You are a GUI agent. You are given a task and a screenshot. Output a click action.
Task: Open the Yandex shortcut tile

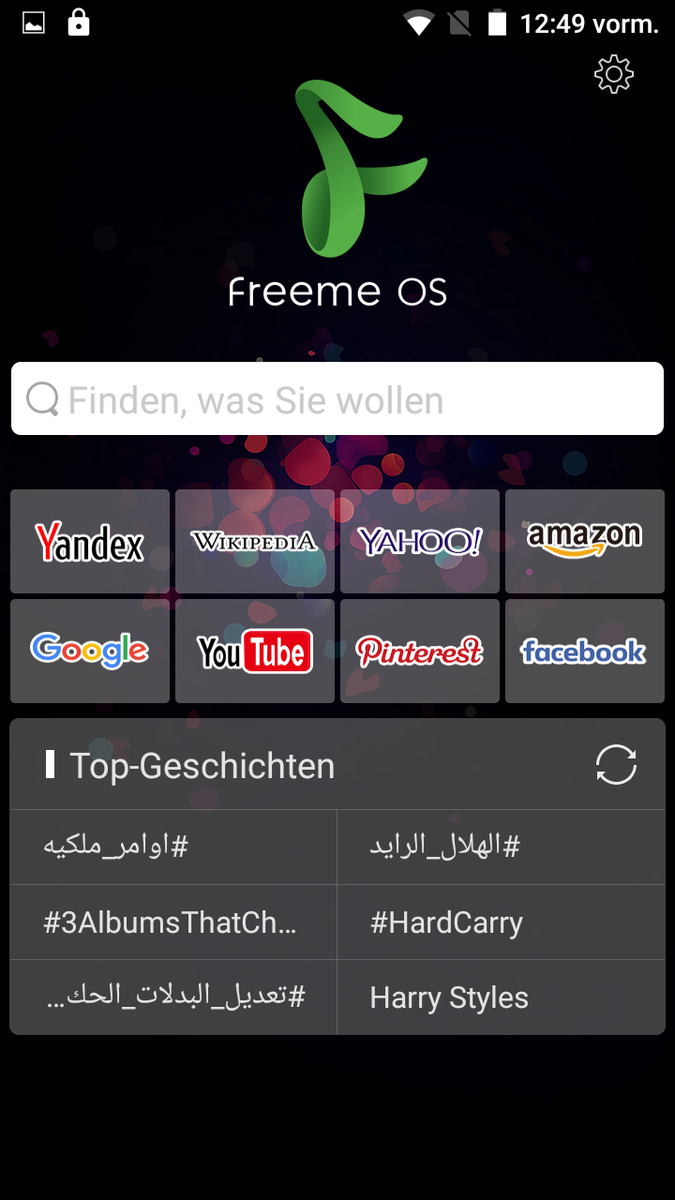point(90,541)
